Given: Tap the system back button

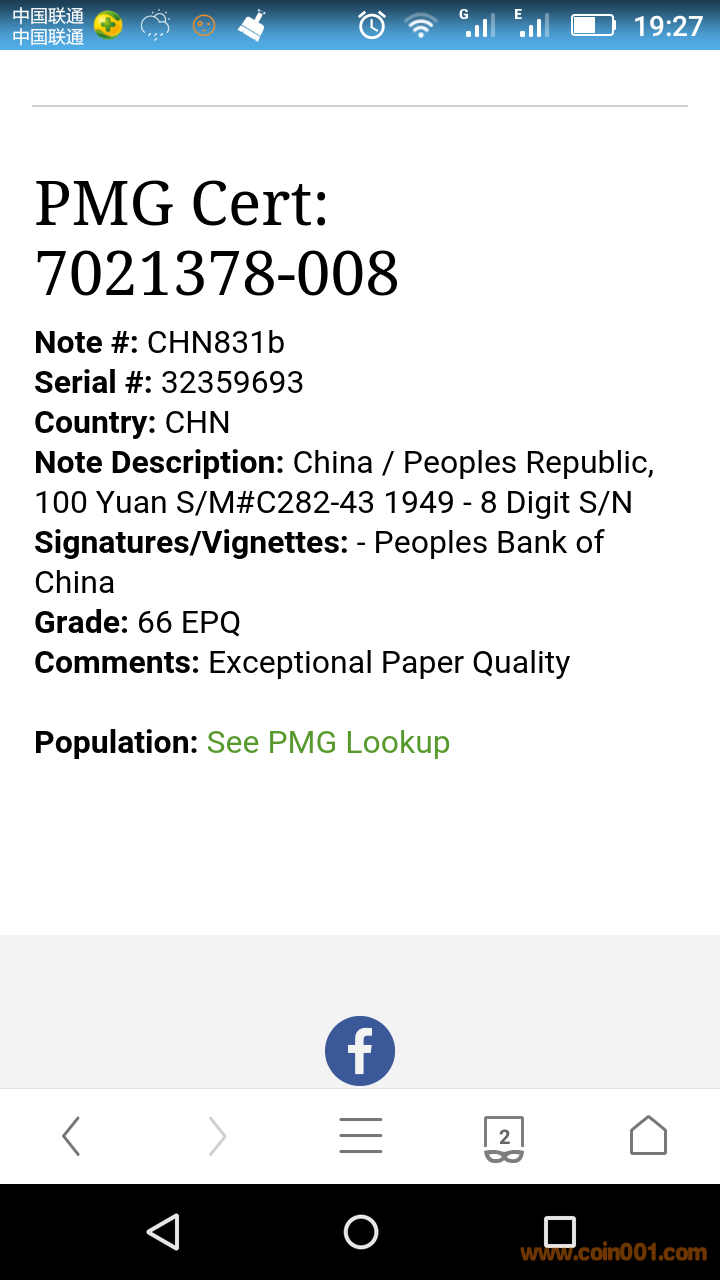Looking at the screenshot, I should (163, 1232).
